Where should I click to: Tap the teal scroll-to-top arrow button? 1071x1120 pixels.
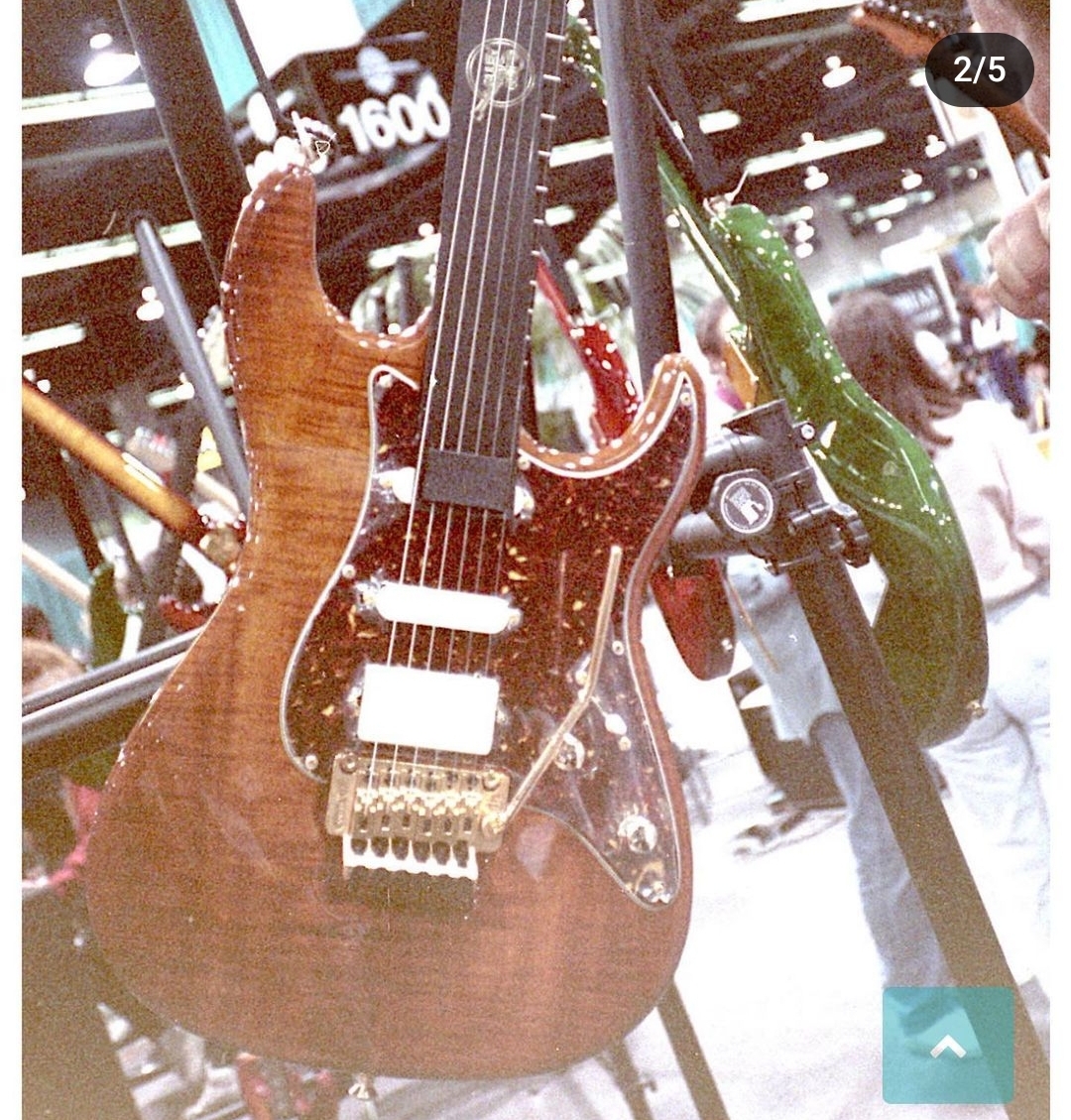coord(947,1045)
